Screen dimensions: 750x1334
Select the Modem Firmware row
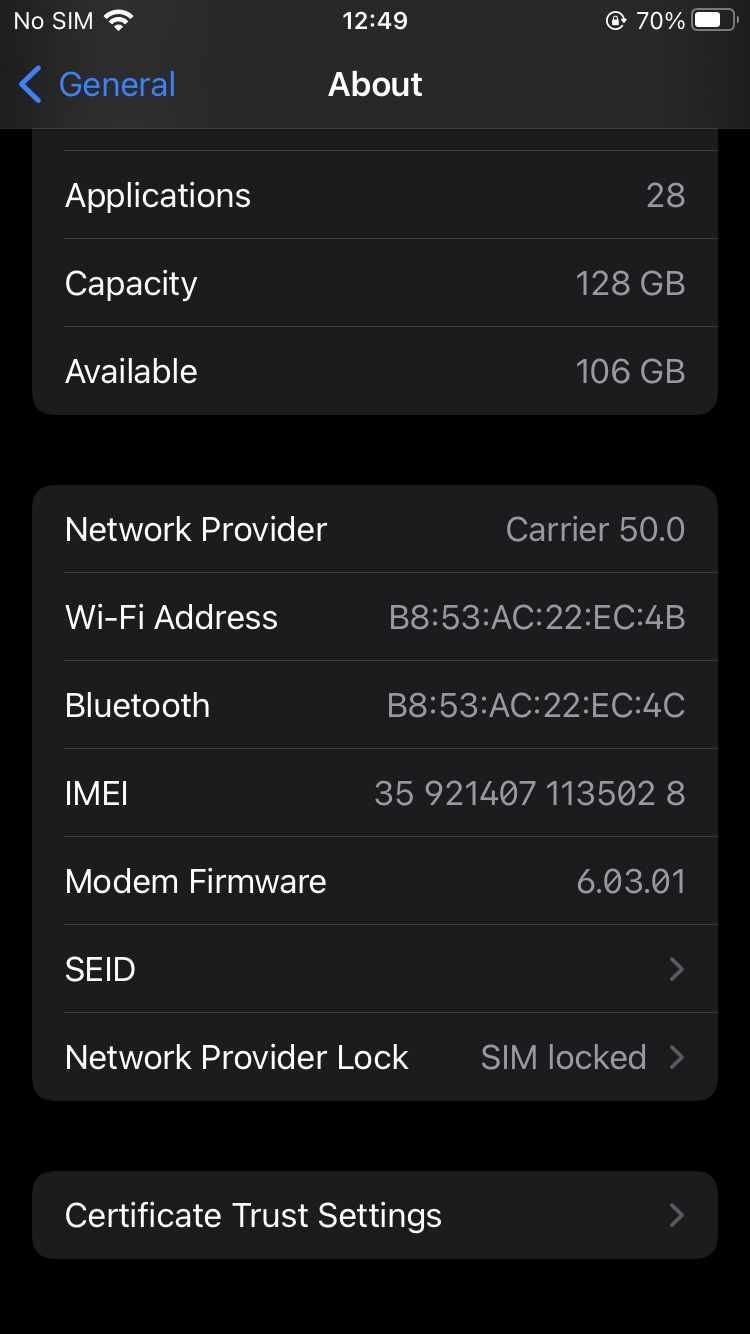pos(375,881)
